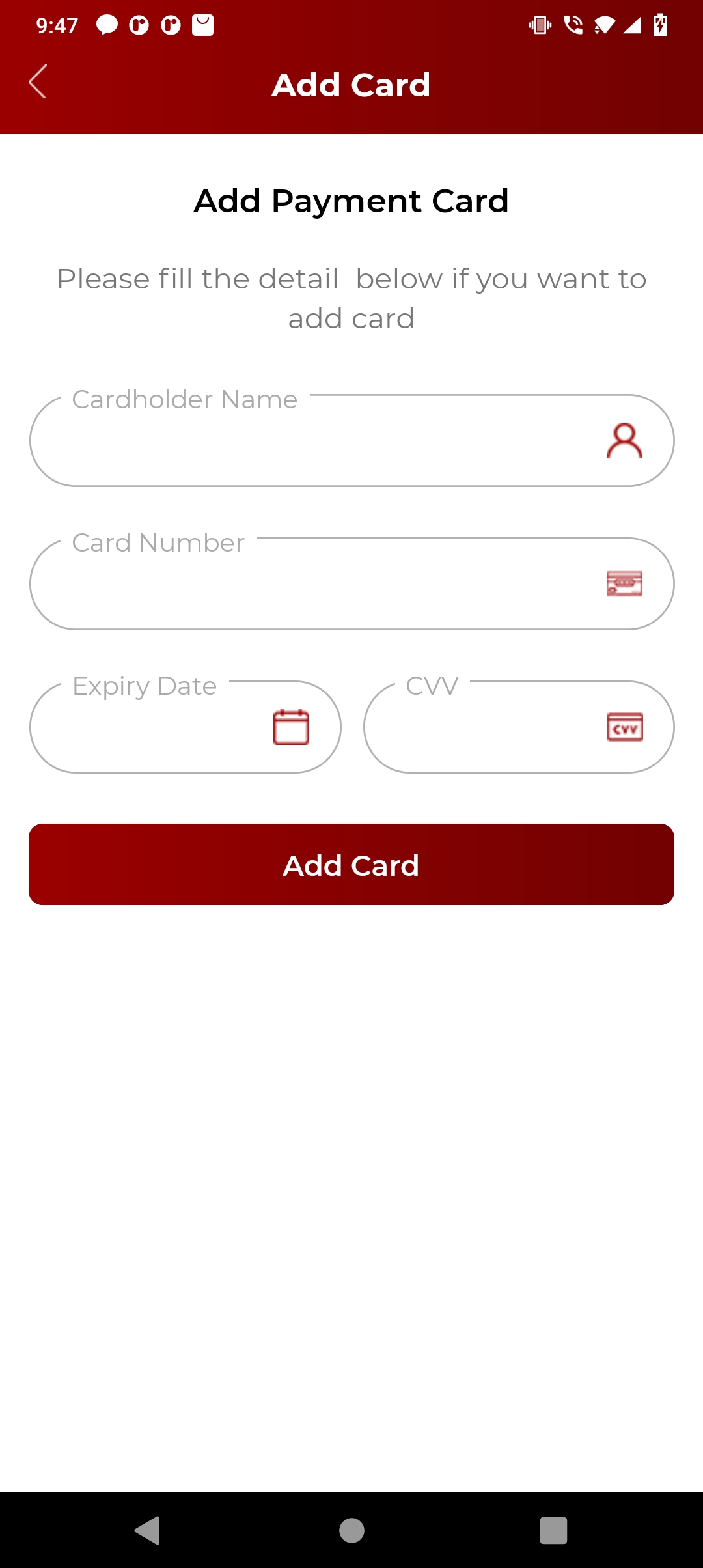
Task: Tap the Card Number input field
Action: pyautogui.click(x=312, y=585)
